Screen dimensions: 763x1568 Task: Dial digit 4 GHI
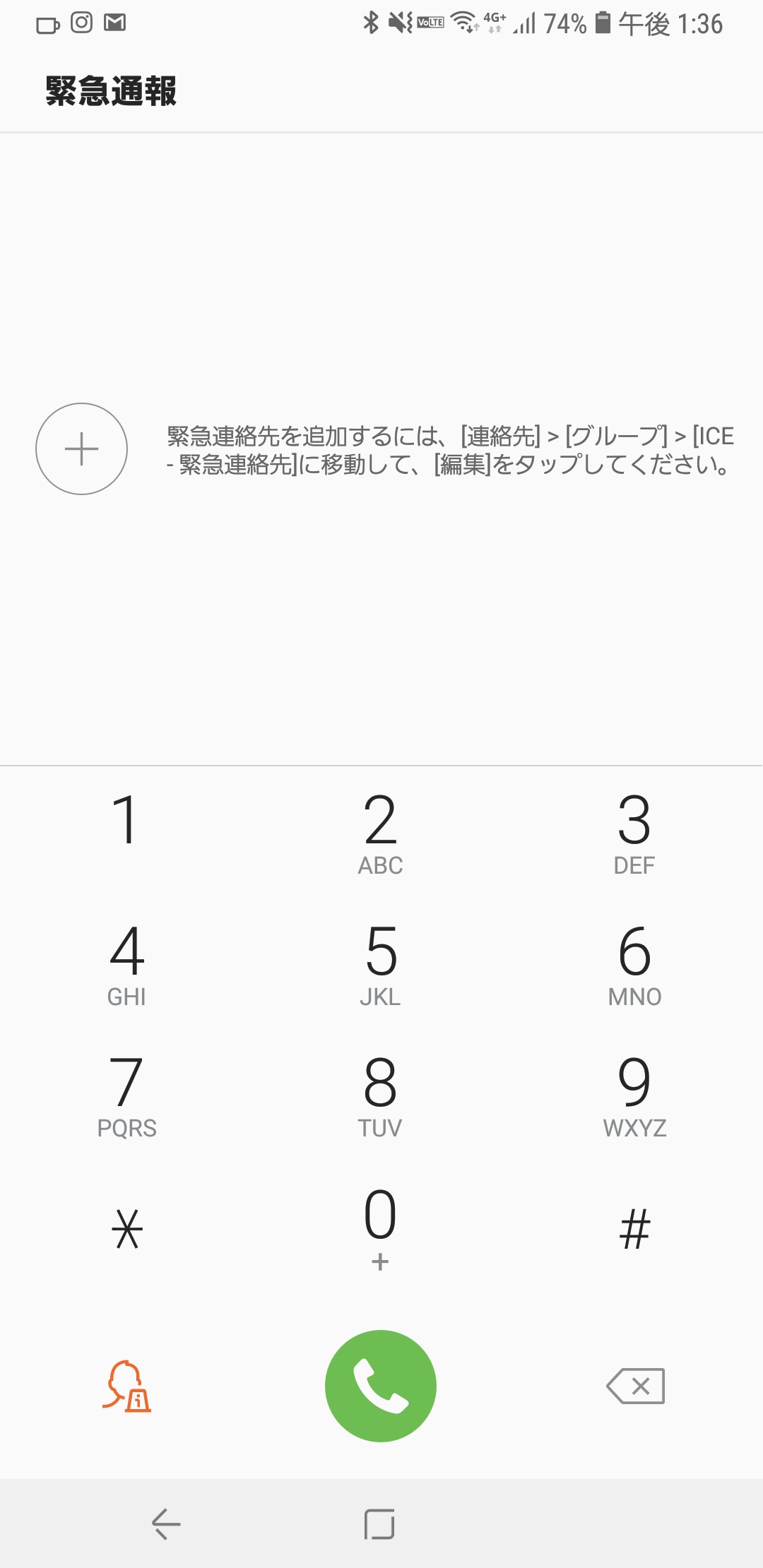pos(127,963)
